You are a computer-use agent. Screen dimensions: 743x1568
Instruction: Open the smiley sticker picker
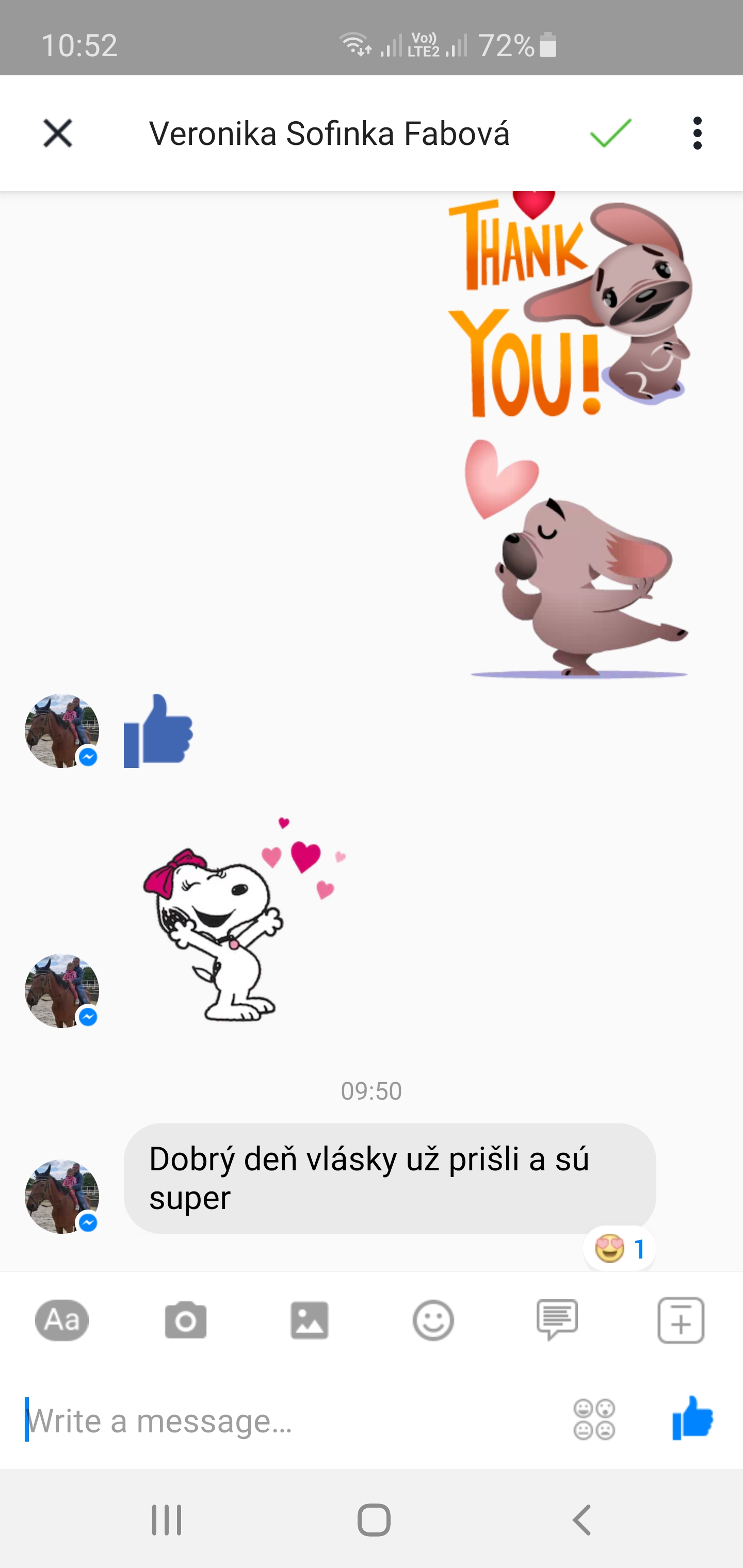(433, 1320)
